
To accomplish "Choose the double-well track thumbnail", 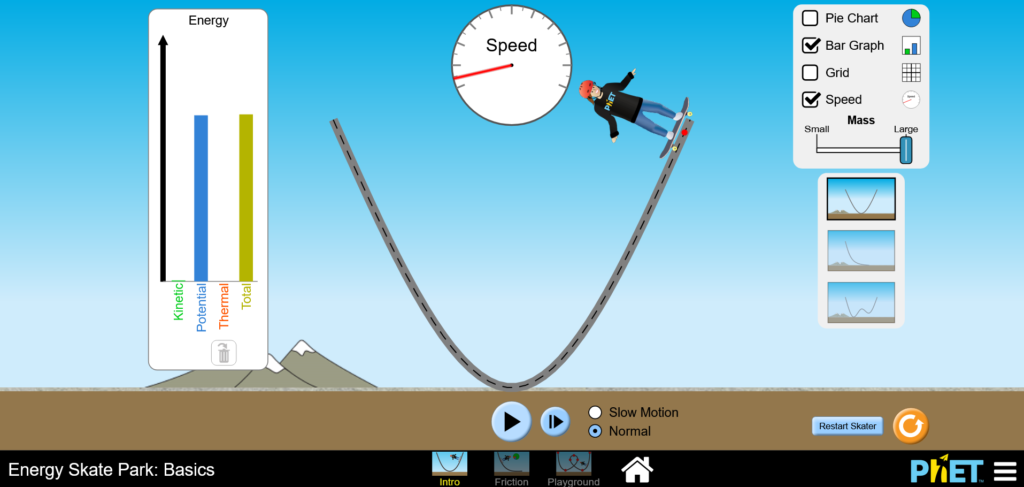I will pos(860,301).
